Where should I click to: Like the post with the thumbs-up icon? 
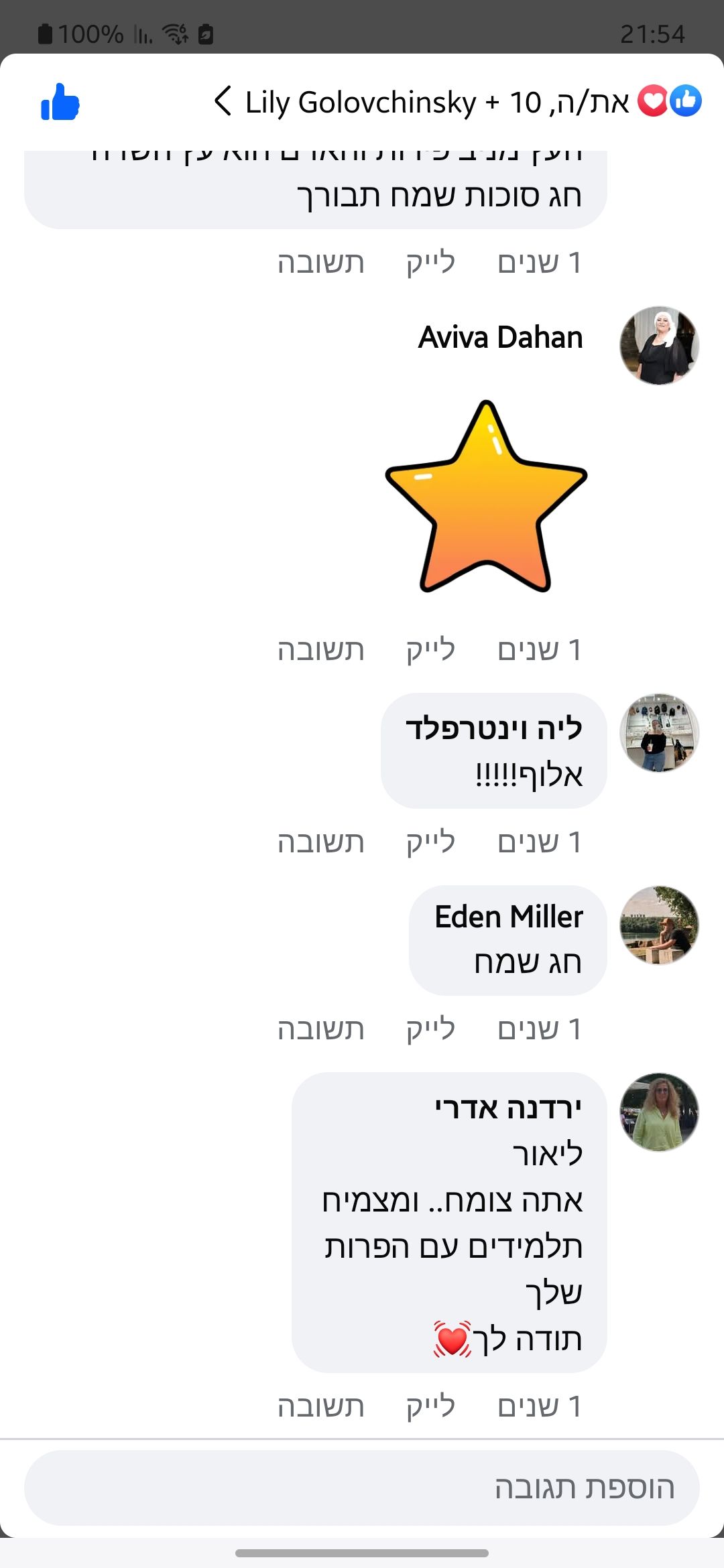60,103
